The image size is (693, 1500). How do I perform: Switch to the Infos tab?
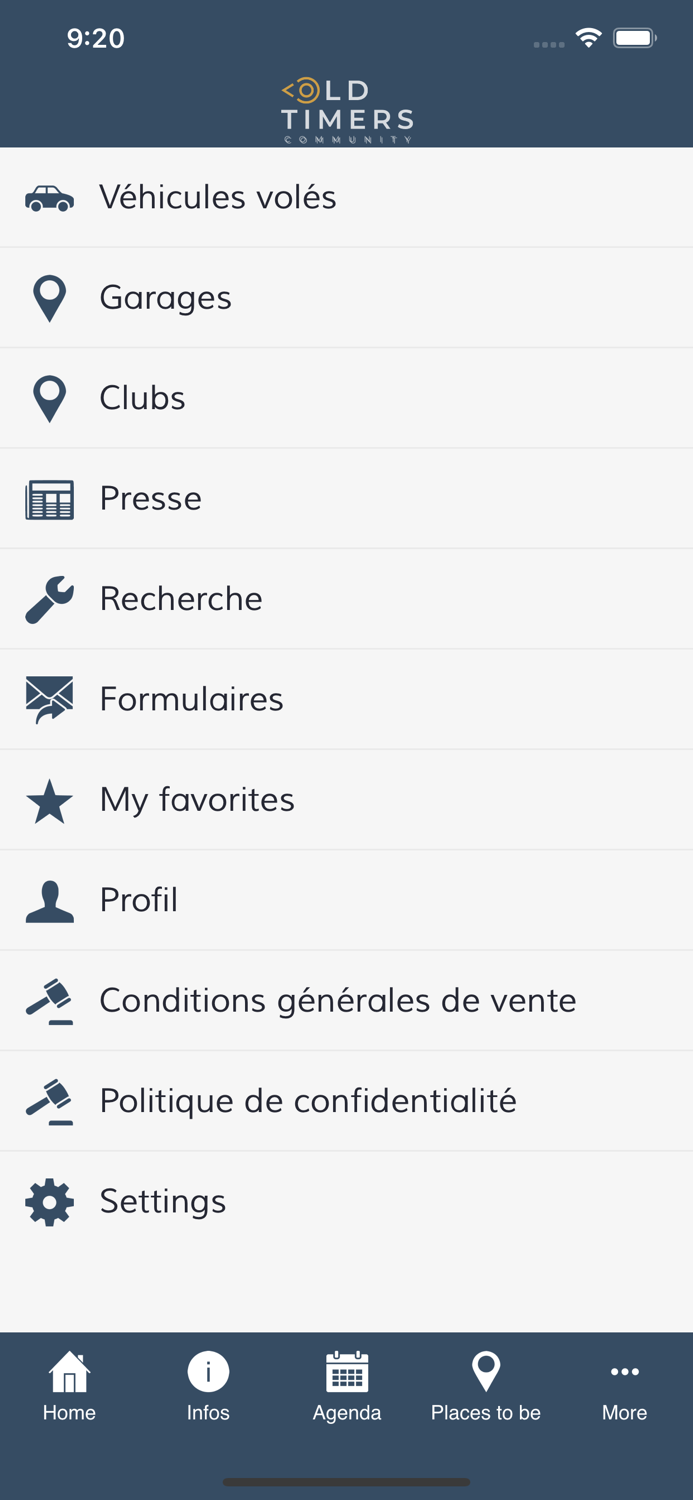coord(208,1386)
